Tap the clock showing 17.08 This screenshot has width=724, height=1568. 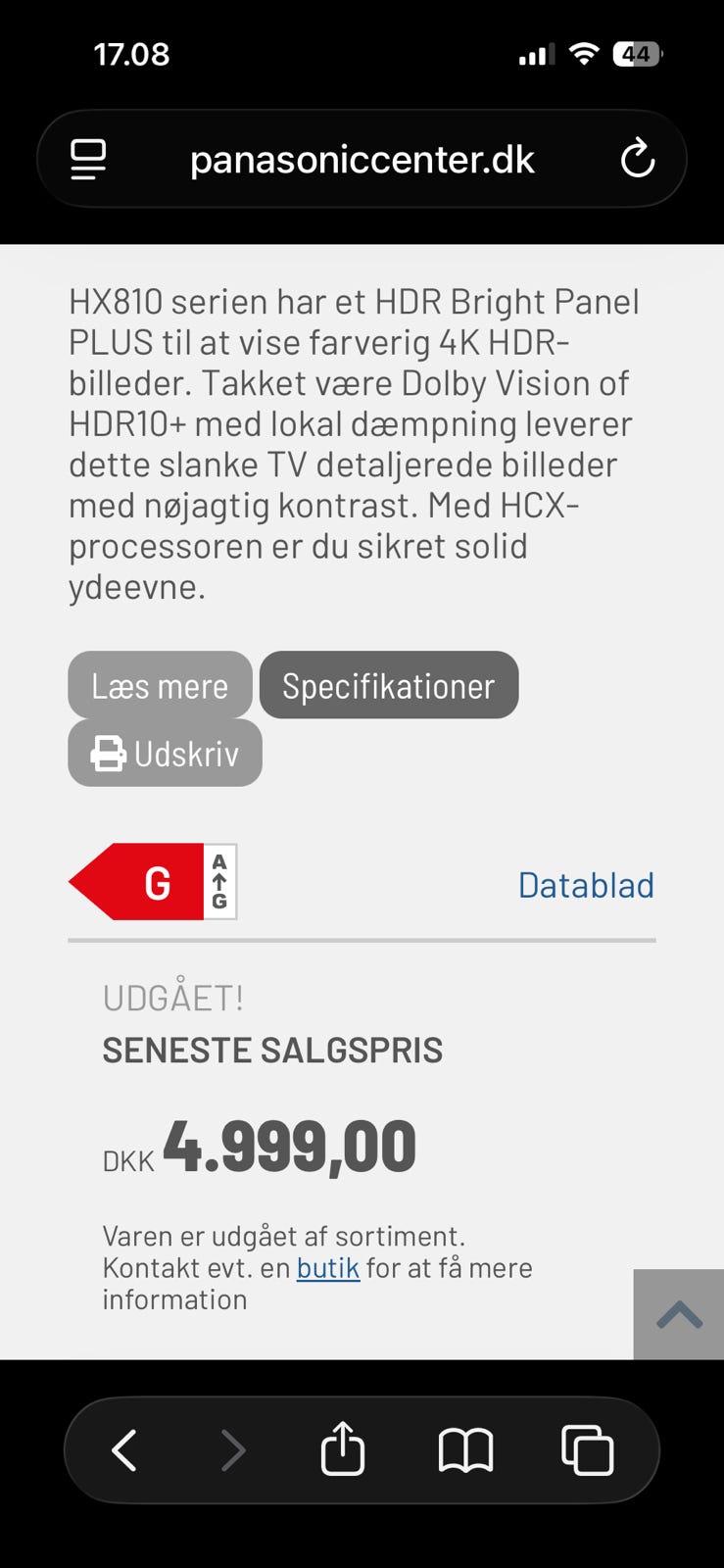(x=131, y=55)
